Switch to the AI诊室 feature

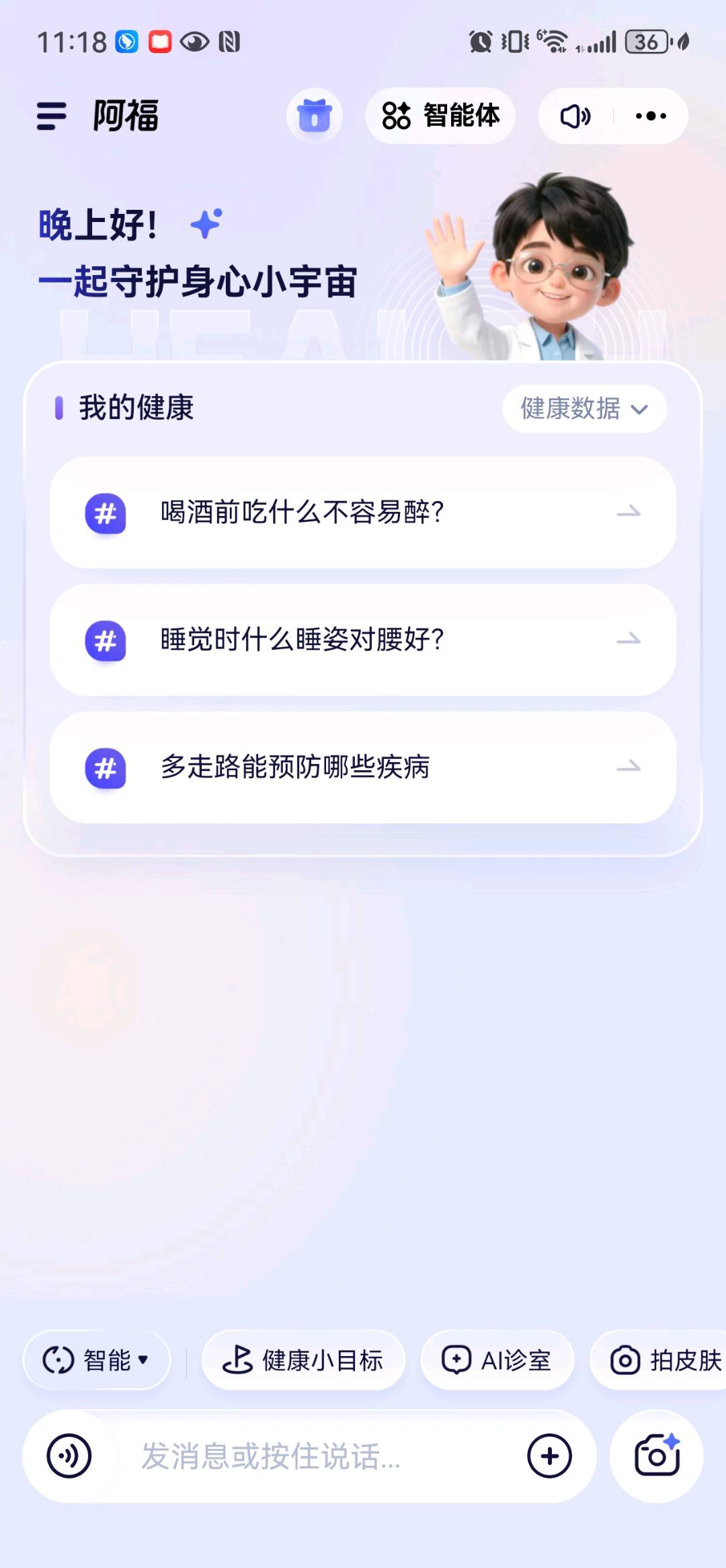(x=497, y=1359)
